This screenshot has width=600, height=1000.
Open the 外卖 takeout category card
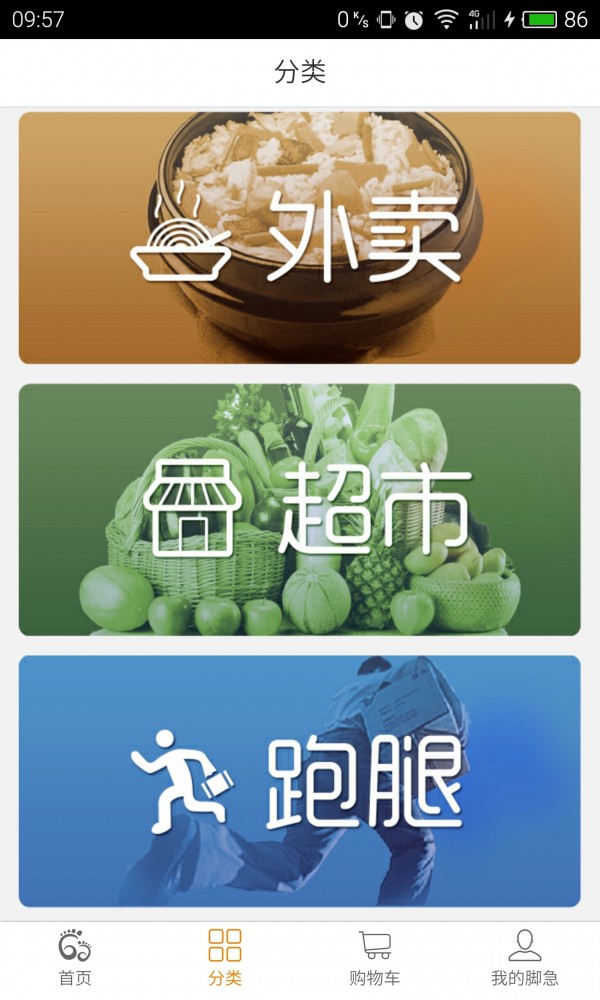click(299, 238)
